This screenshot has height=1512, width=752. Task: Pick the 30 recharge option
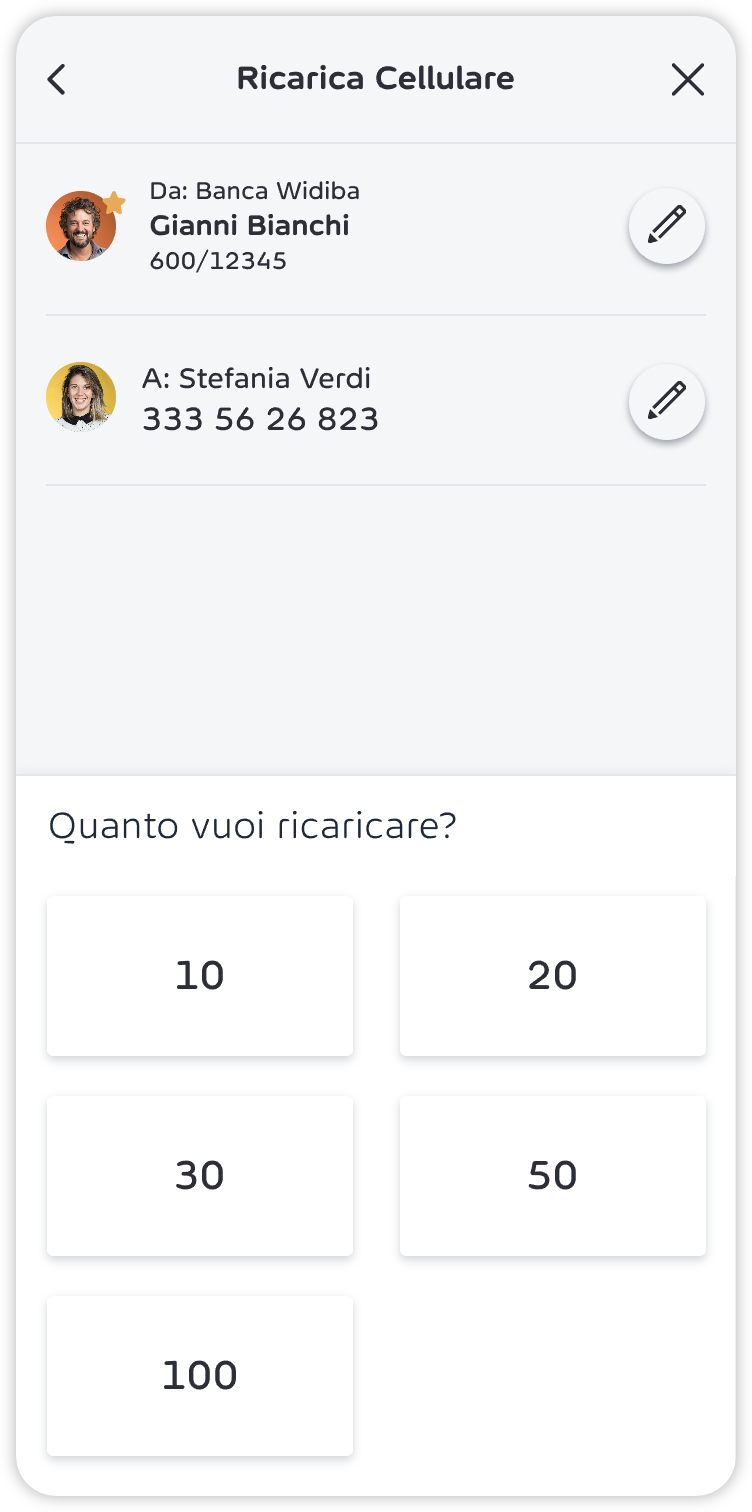pyautogui.click(x=200, y=1176)
